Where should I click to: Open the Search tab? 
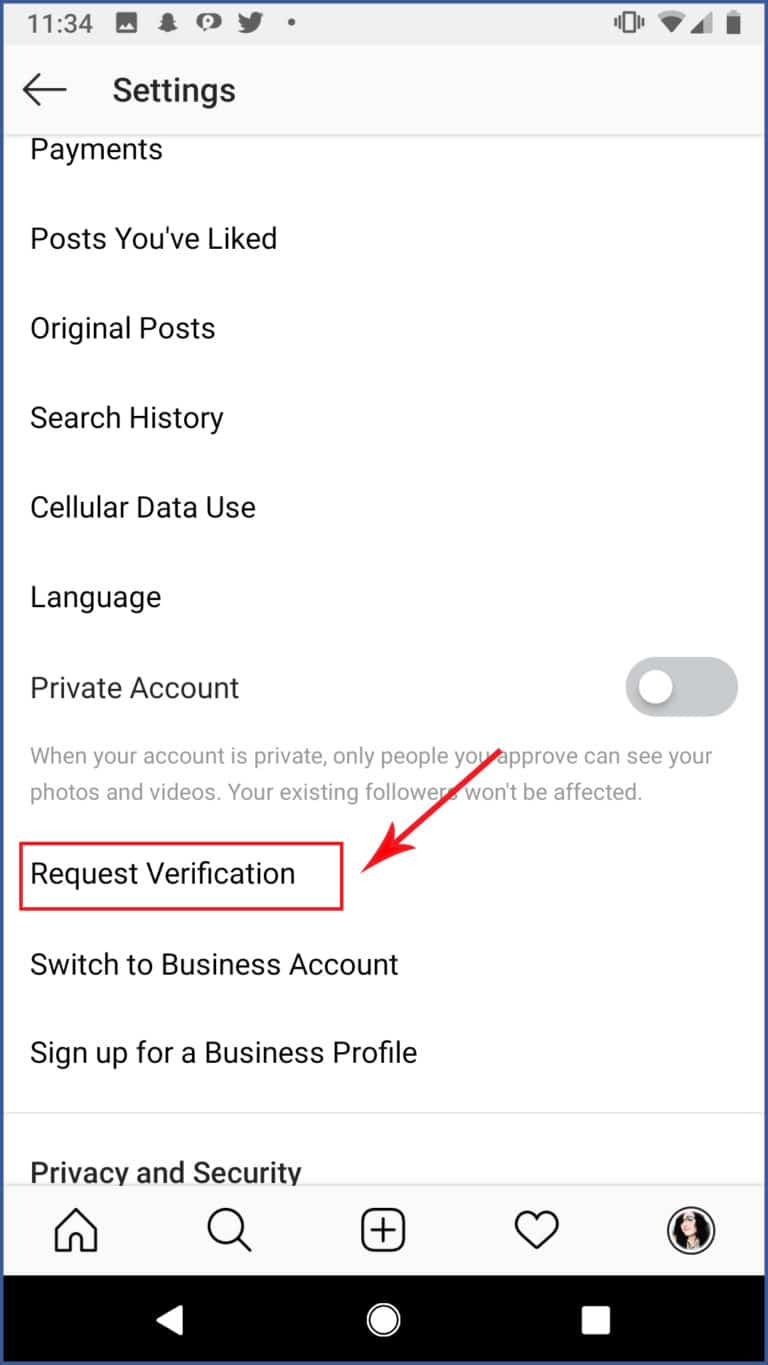(229, 1231)
